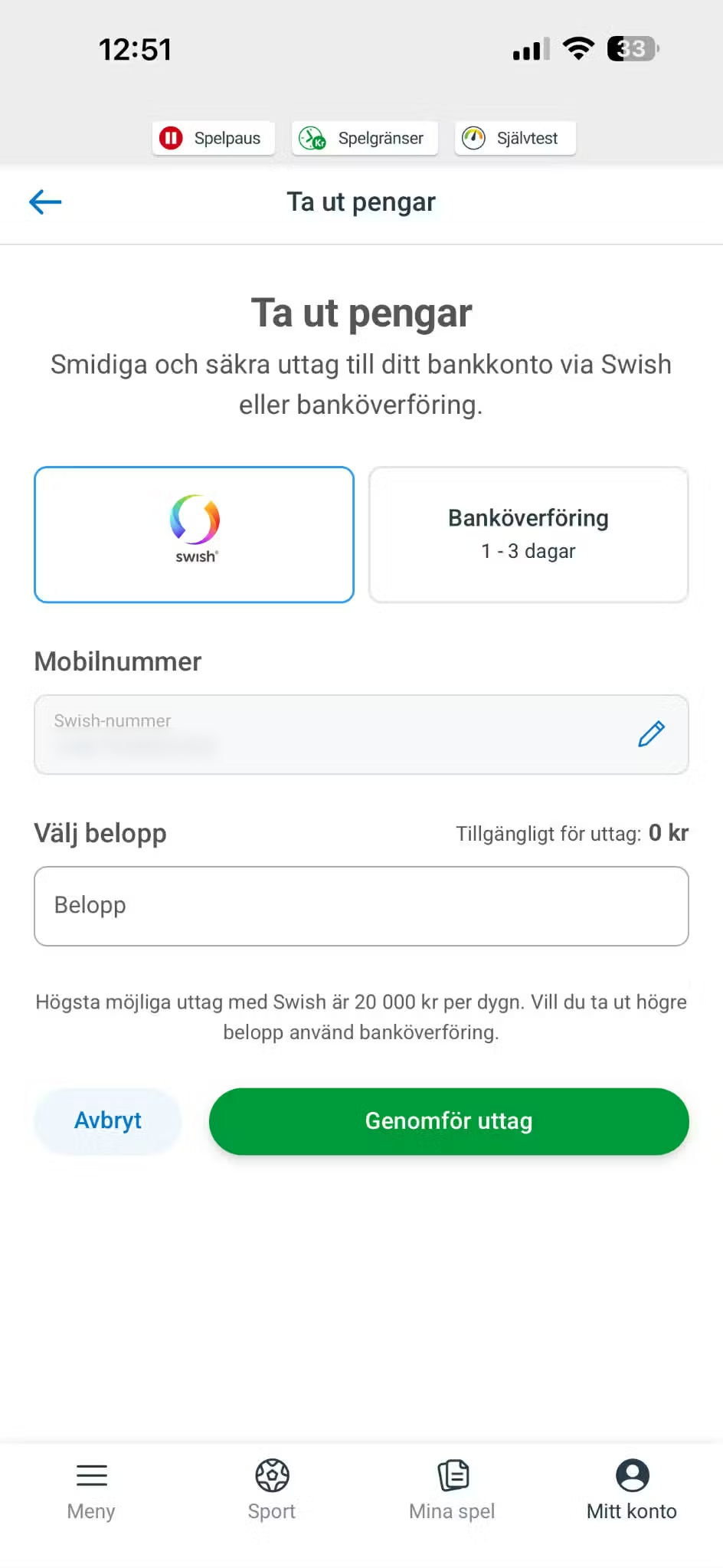723x1568 pixels.
Task: Open Självtest using the gauge icon
Action: click(475, 138)
